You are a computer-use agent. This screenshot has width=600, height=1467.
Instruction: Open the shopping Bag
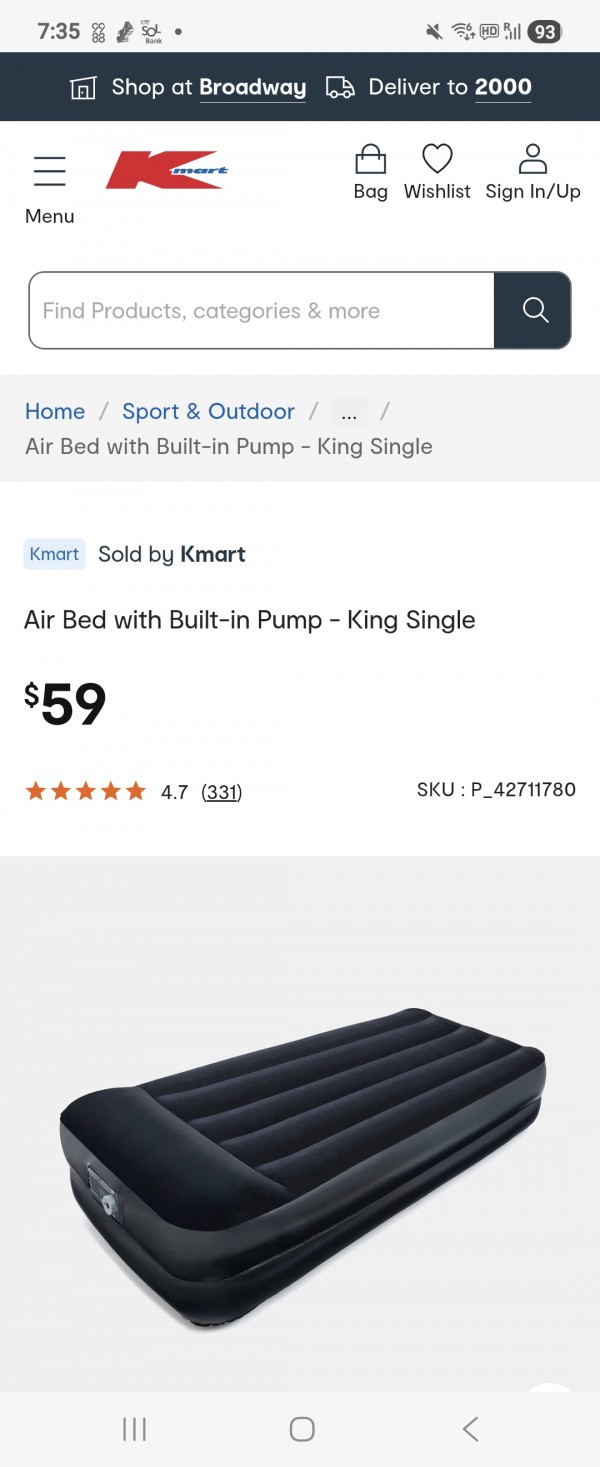coord(370,172)
